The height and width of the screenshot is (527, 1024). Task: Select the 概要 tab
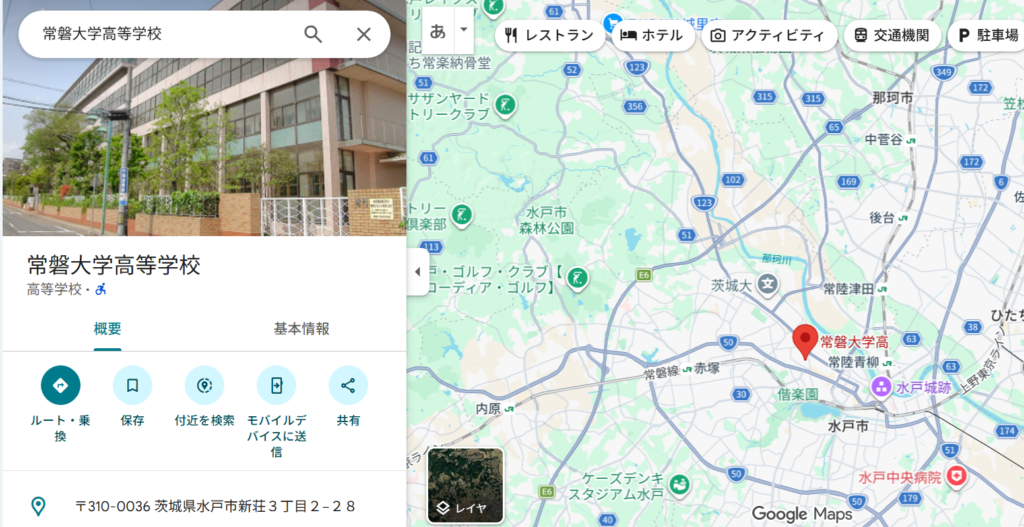coord(107,329)
